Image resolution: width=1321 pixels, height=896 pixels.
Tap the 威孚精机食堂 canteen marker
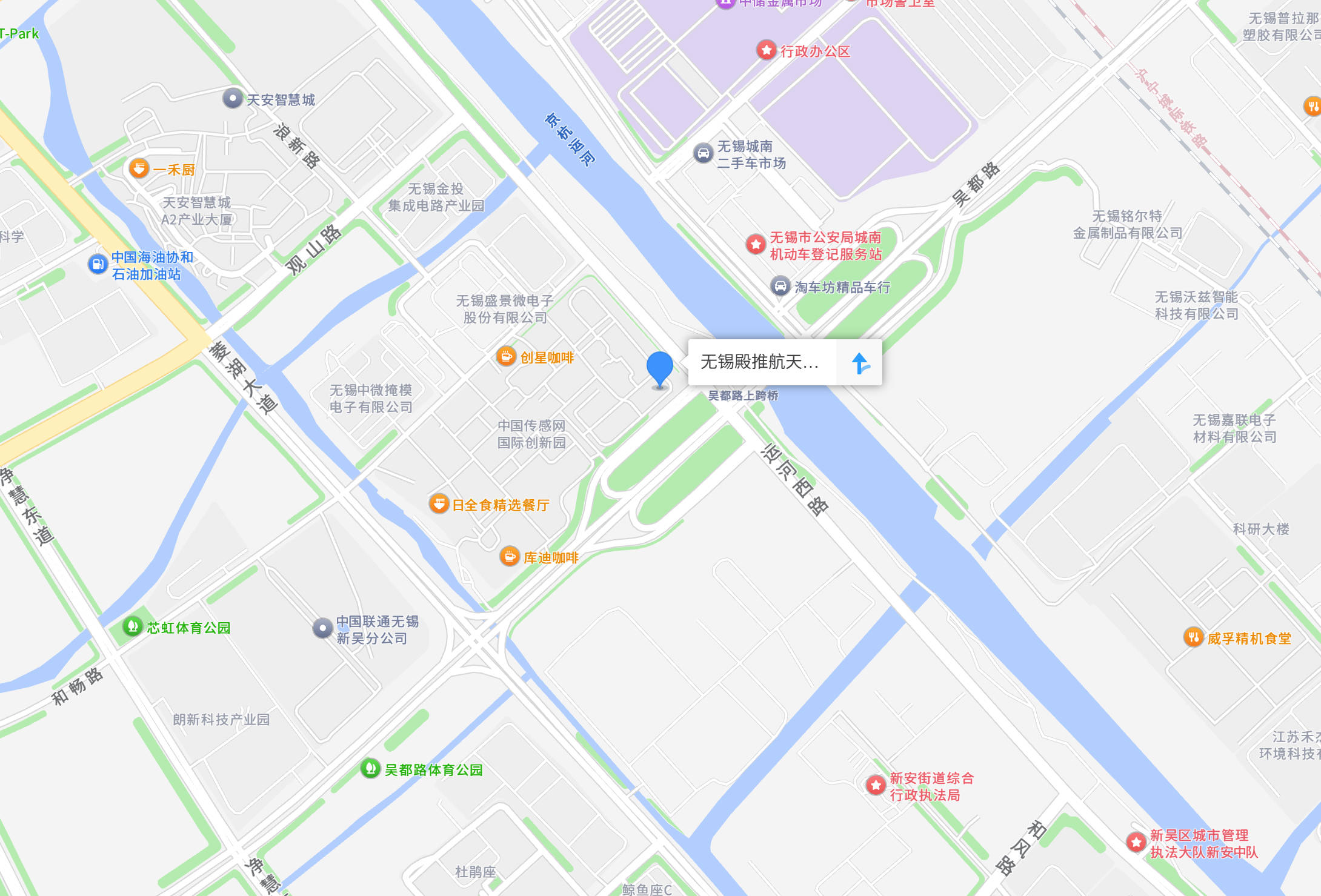tap(1193, 637)
